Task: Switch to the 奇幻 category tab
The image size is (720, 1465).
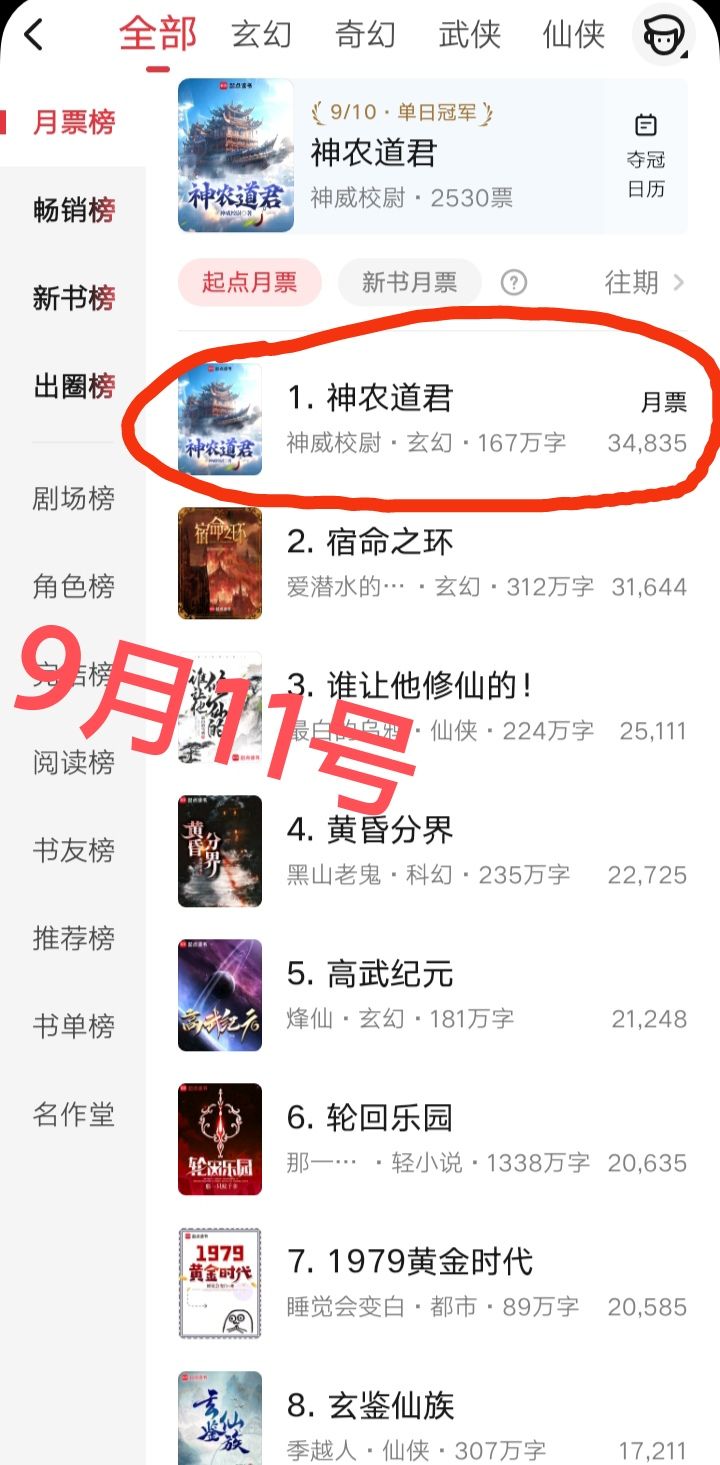Action: [366, 35]
